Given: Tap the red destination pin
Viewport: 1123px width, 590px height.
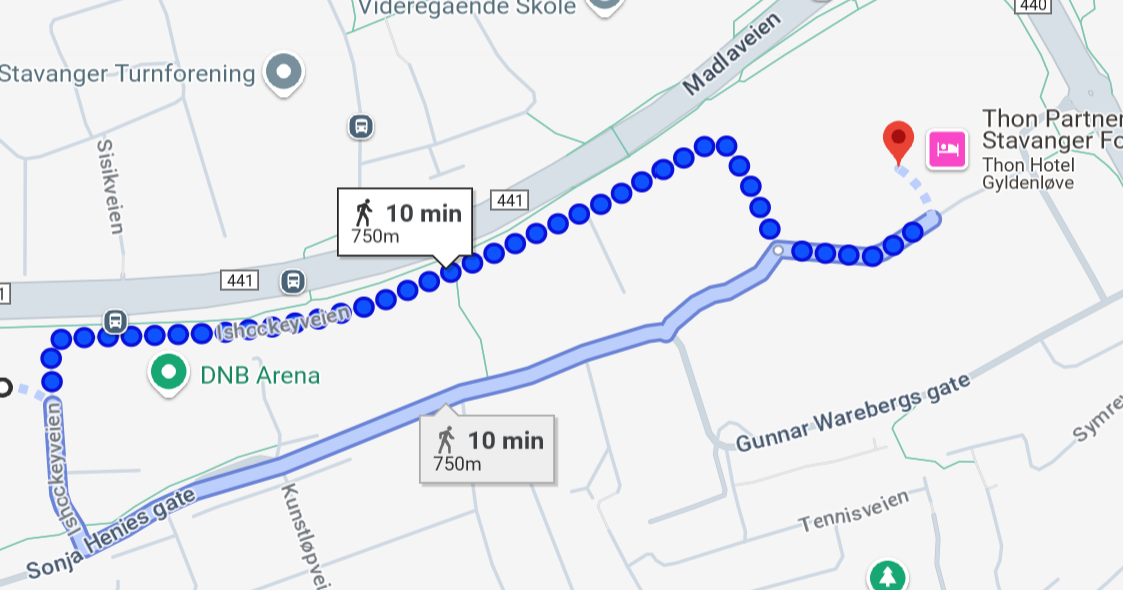Looking at the screenshot, I should click(898, 141).
